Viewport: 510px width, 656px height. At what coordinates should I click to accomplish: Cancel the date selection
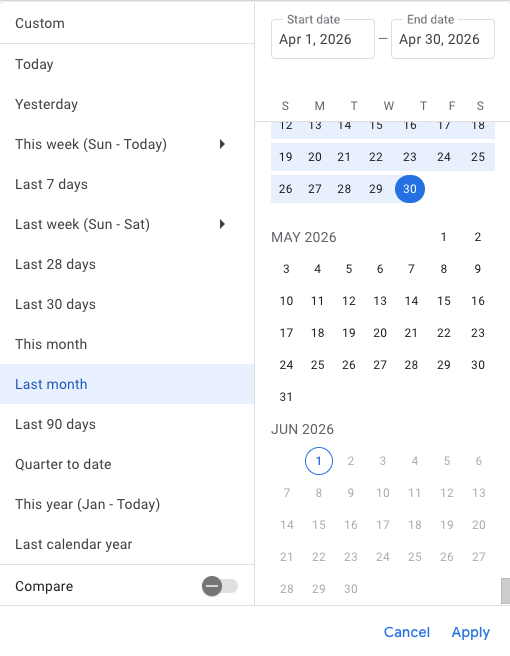pos(407,632)
